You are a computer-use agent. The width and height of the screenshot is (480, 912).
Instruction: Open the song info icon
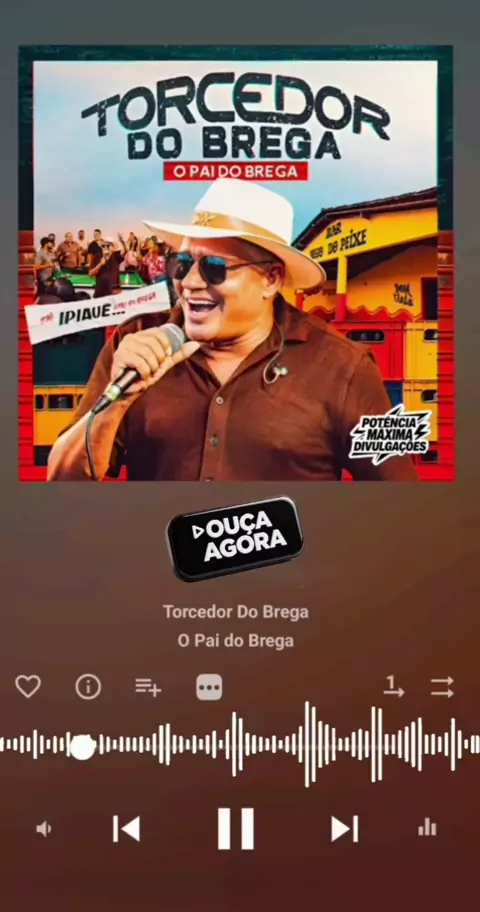88,687
